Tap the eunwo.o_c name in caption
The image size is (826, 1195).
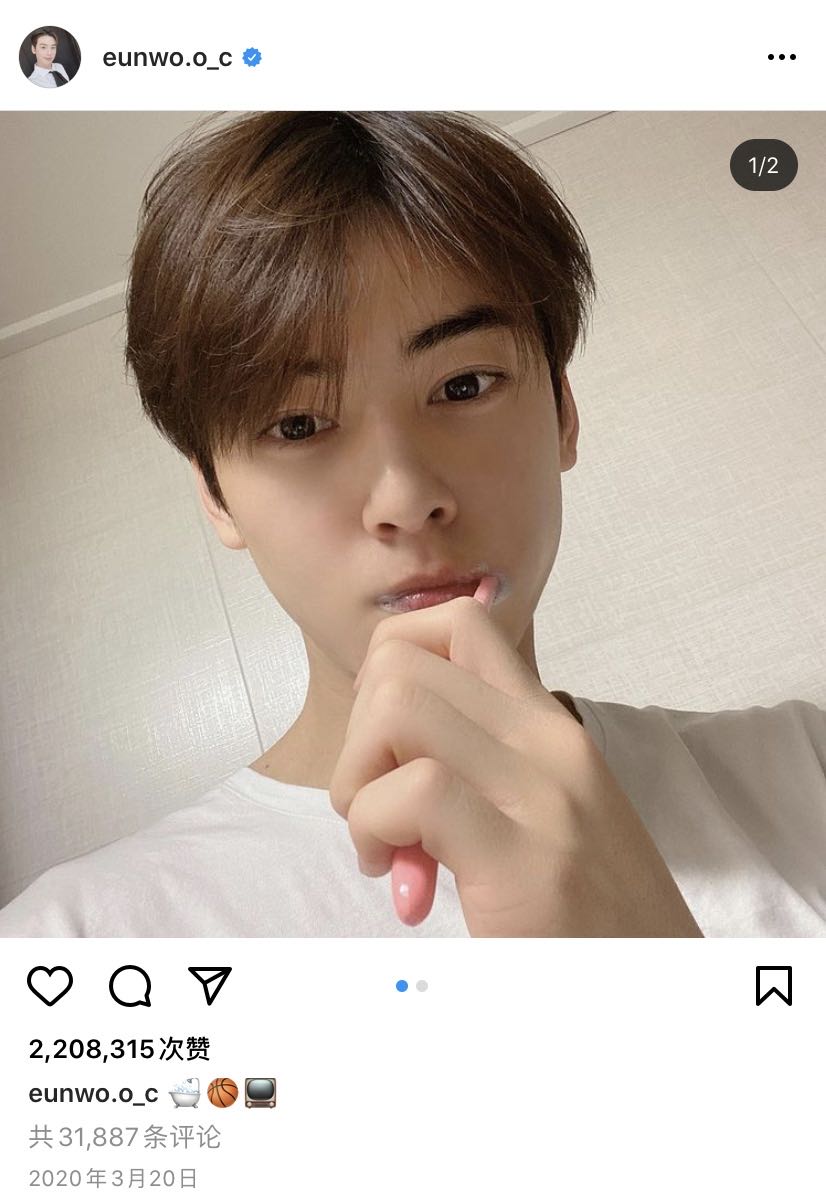coord(93,1094)
